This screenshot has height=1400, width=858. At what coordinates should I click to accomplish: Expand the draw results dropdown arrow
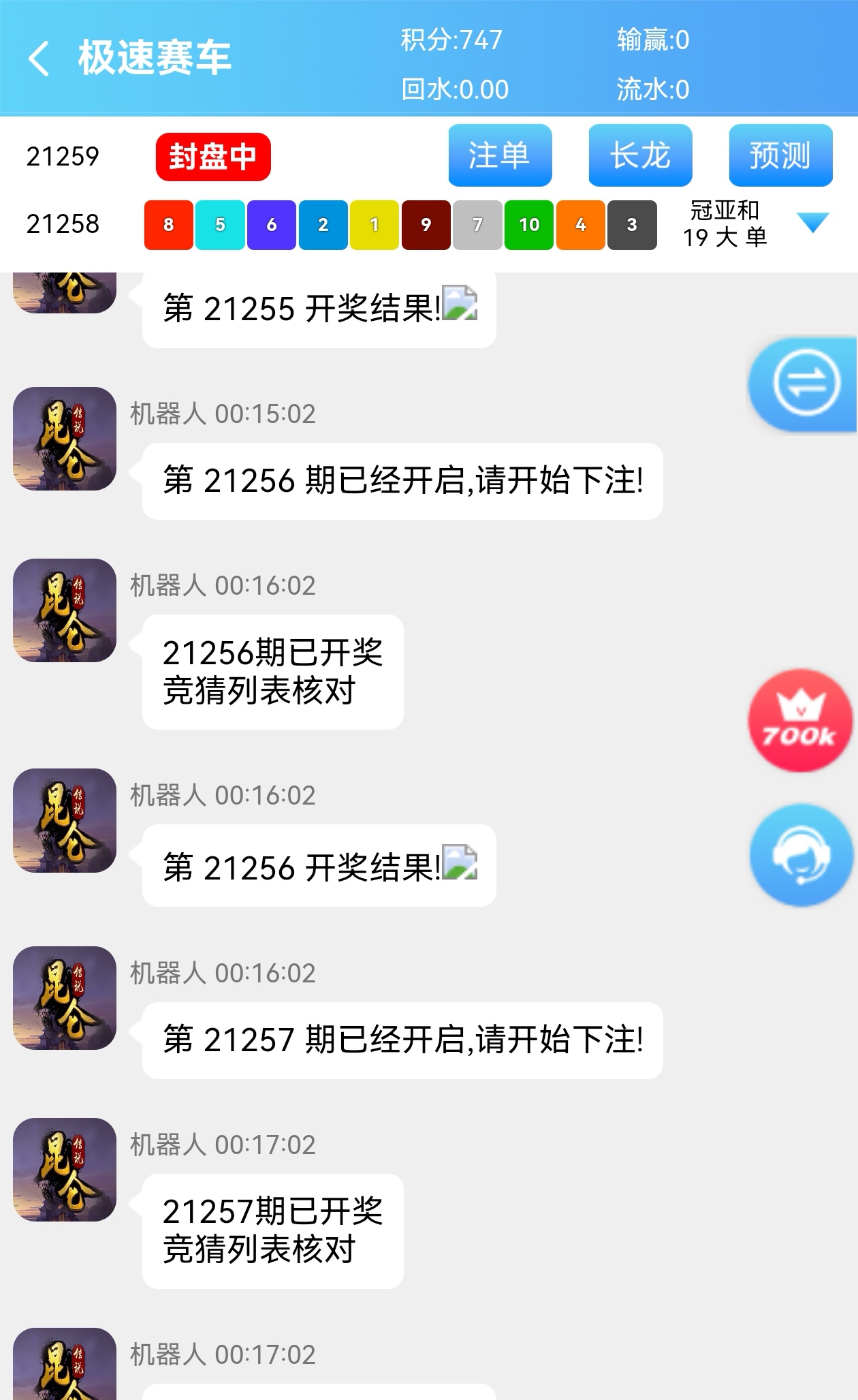click(x=812, y=223)
